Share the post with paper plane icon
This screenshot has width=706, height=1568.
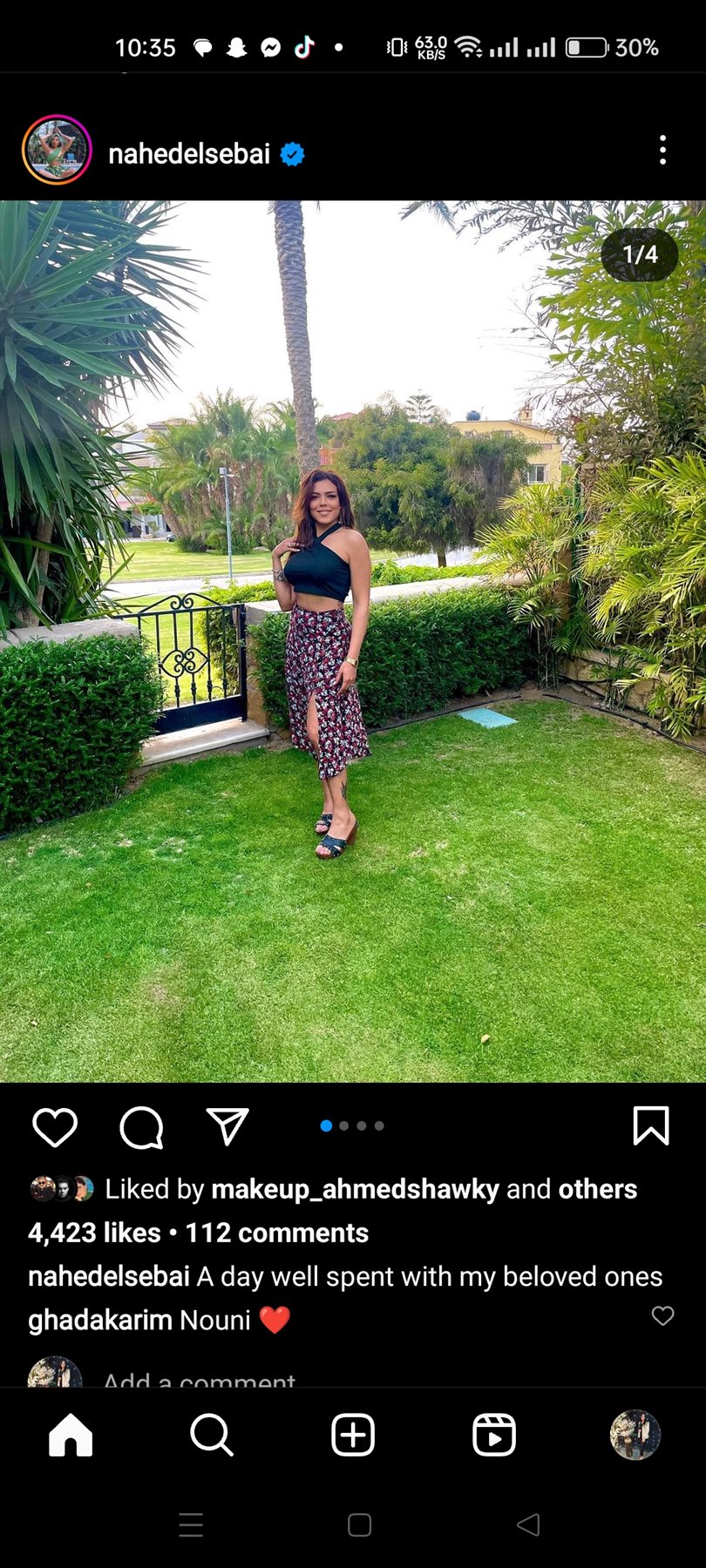(227, 1126)
